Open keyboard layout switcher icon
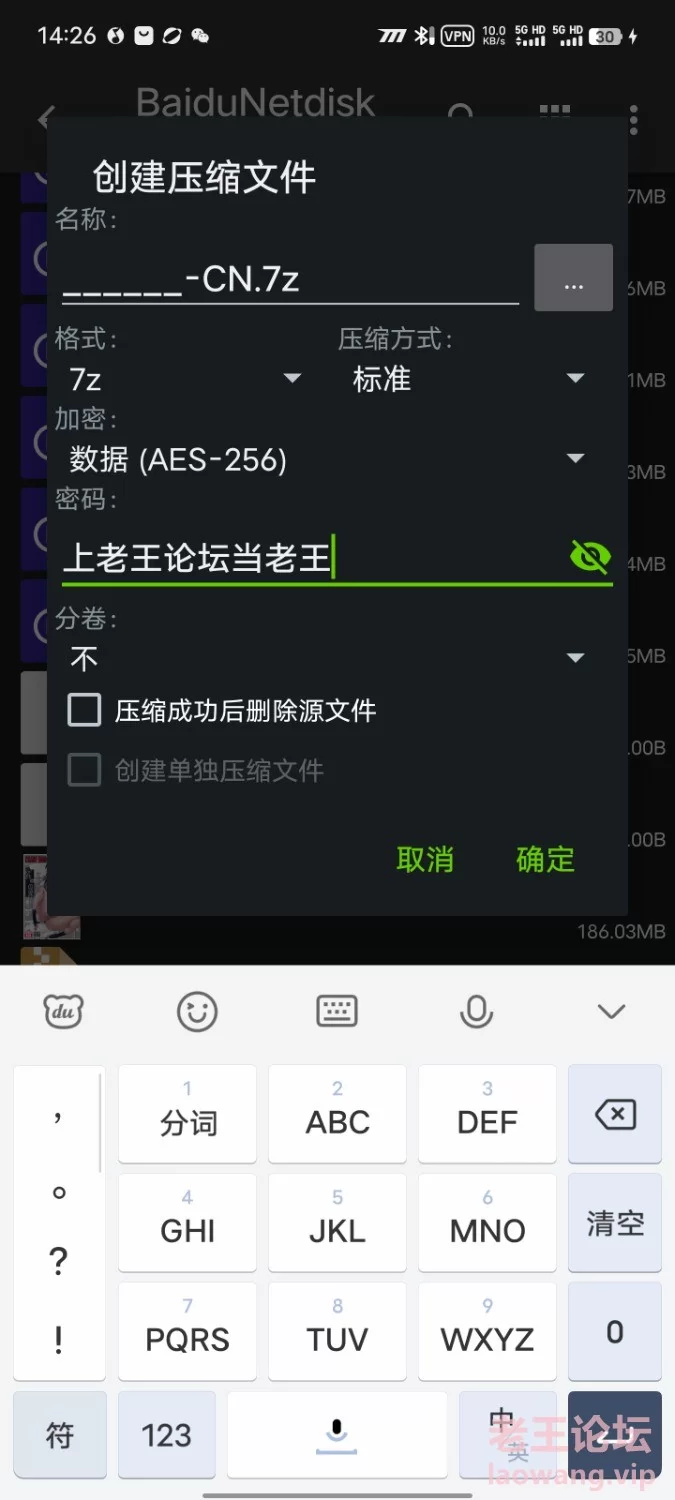This screenshot has height=1500, width=675. click(x=337, y=1012)
